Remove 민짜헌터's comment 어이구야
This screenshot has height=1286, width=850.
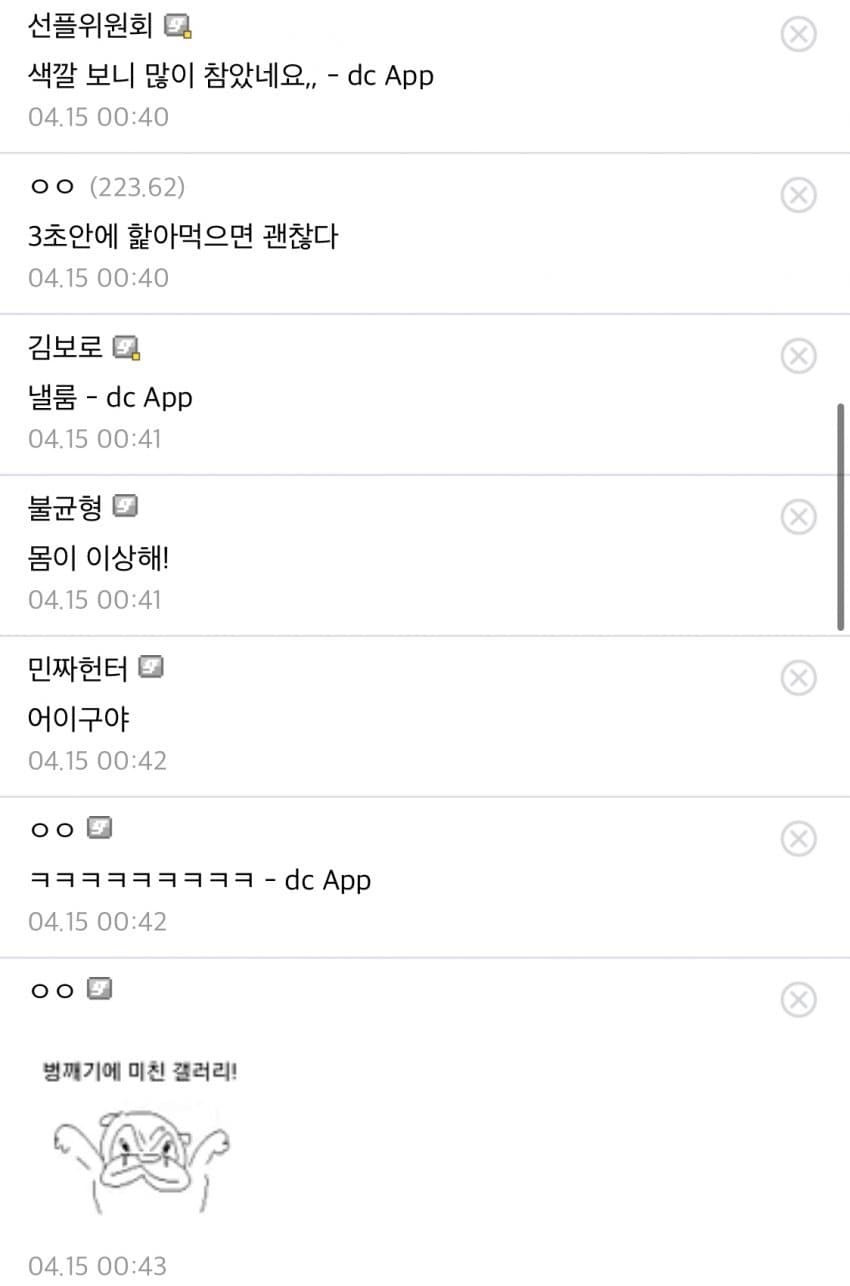797,678
